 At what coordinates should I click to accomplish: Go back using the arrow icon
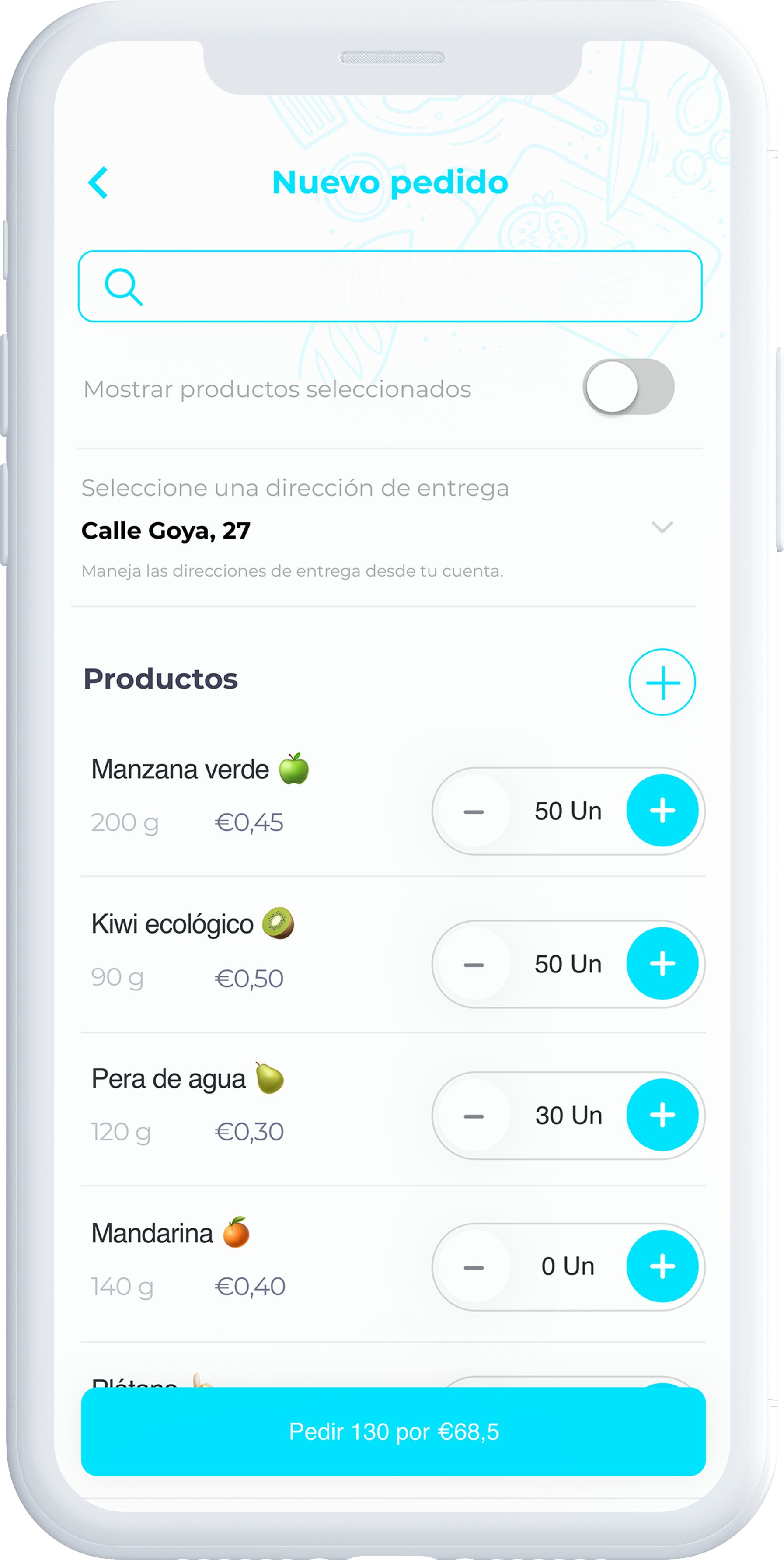pyautogui.click(x=98, y=182)
